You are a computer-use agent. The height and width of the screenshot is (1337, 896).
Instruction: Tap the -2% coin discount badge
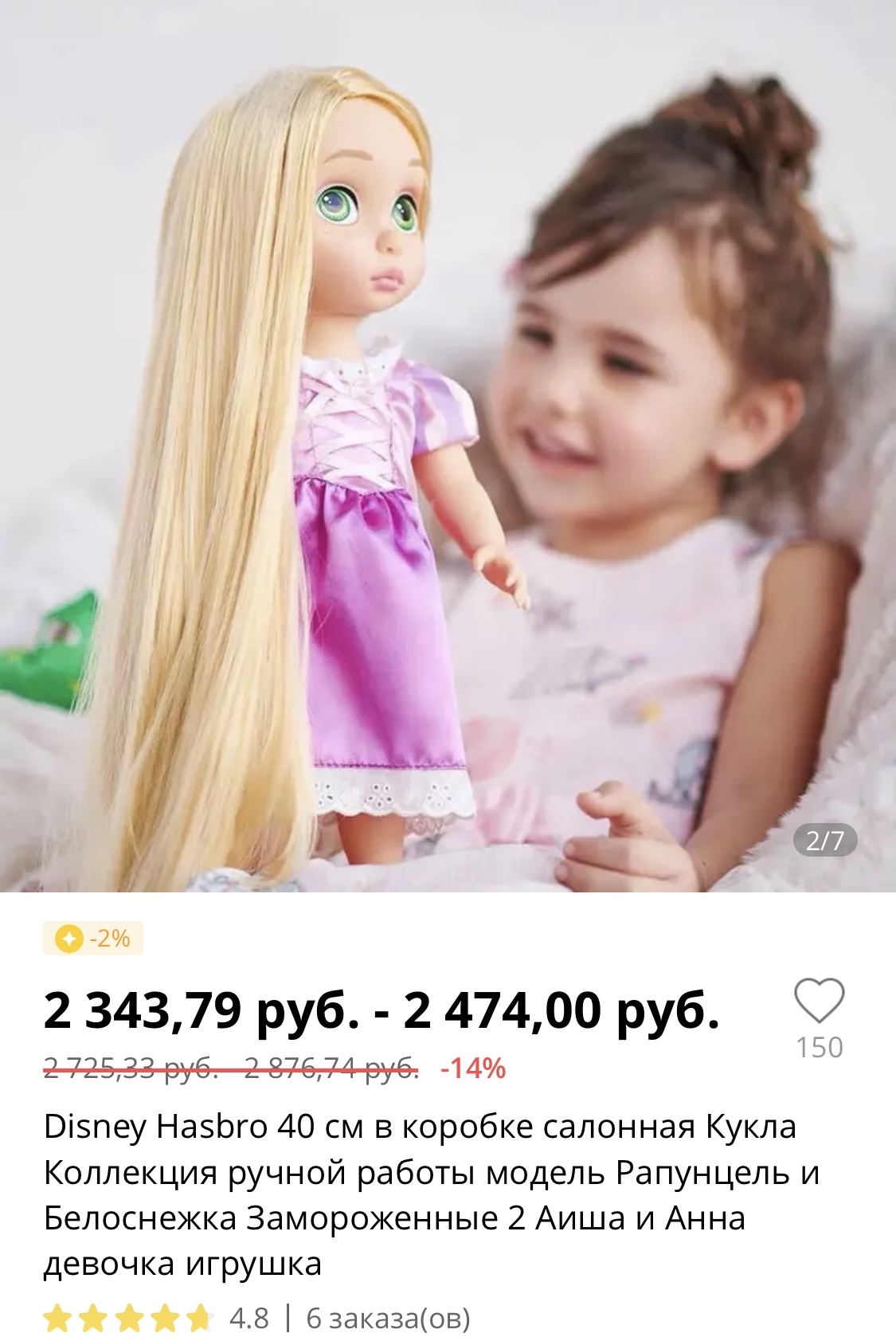coord(93,938)
